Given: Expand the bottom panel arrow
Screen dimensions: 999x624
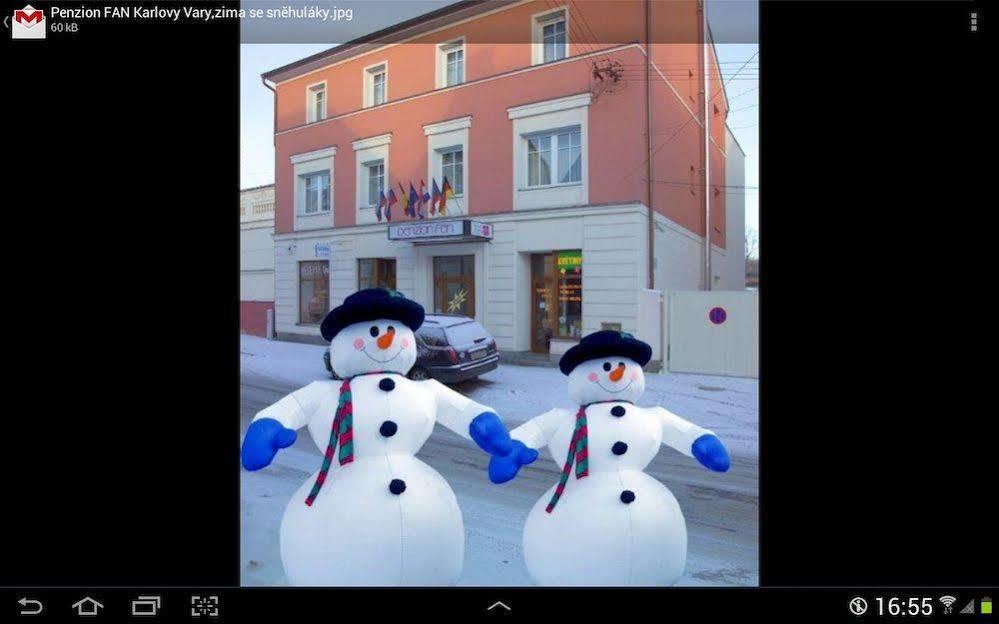Looking at the screenshot, I should pos(499,606).
